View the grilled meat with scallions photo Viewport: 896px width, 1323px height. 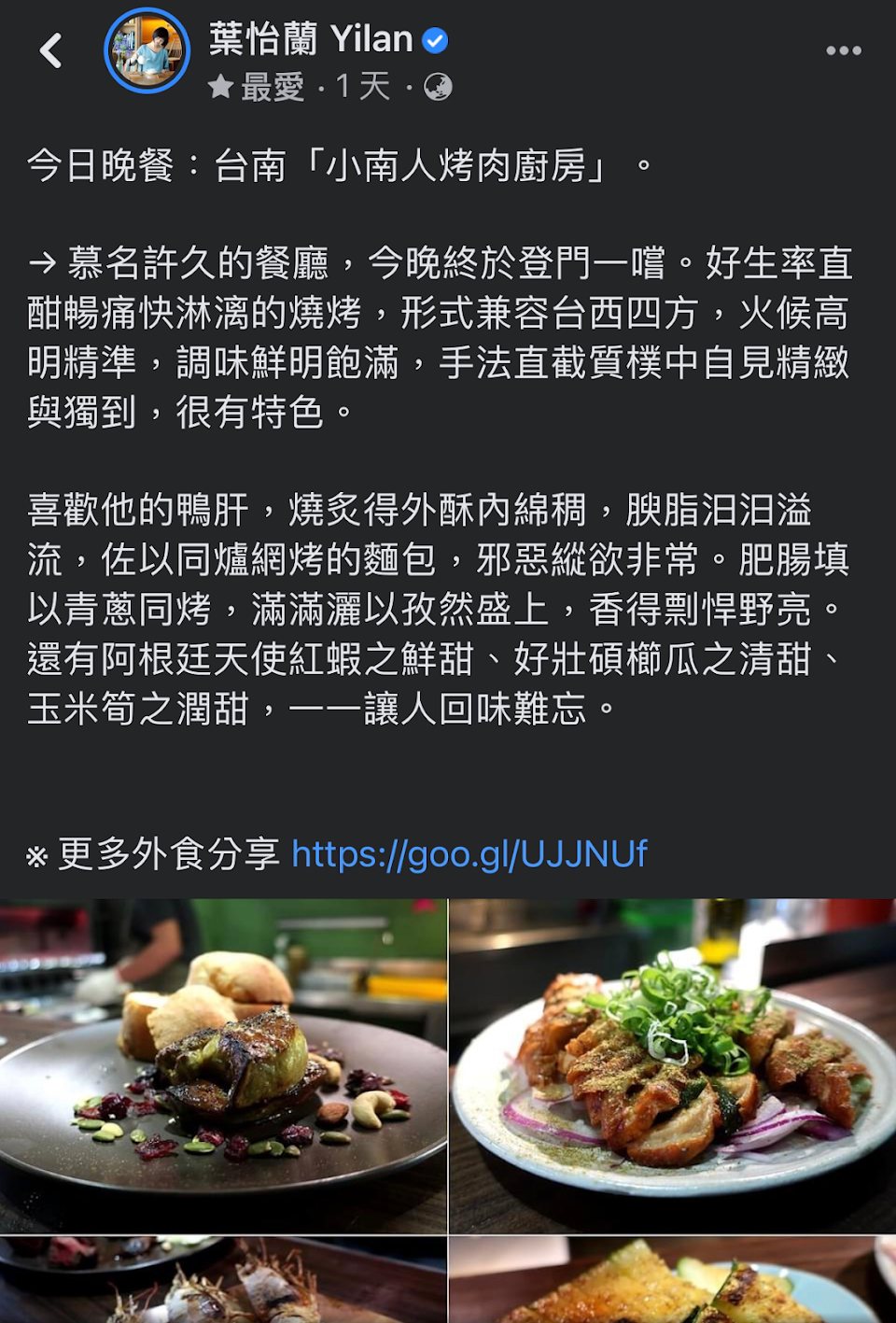673,1065
